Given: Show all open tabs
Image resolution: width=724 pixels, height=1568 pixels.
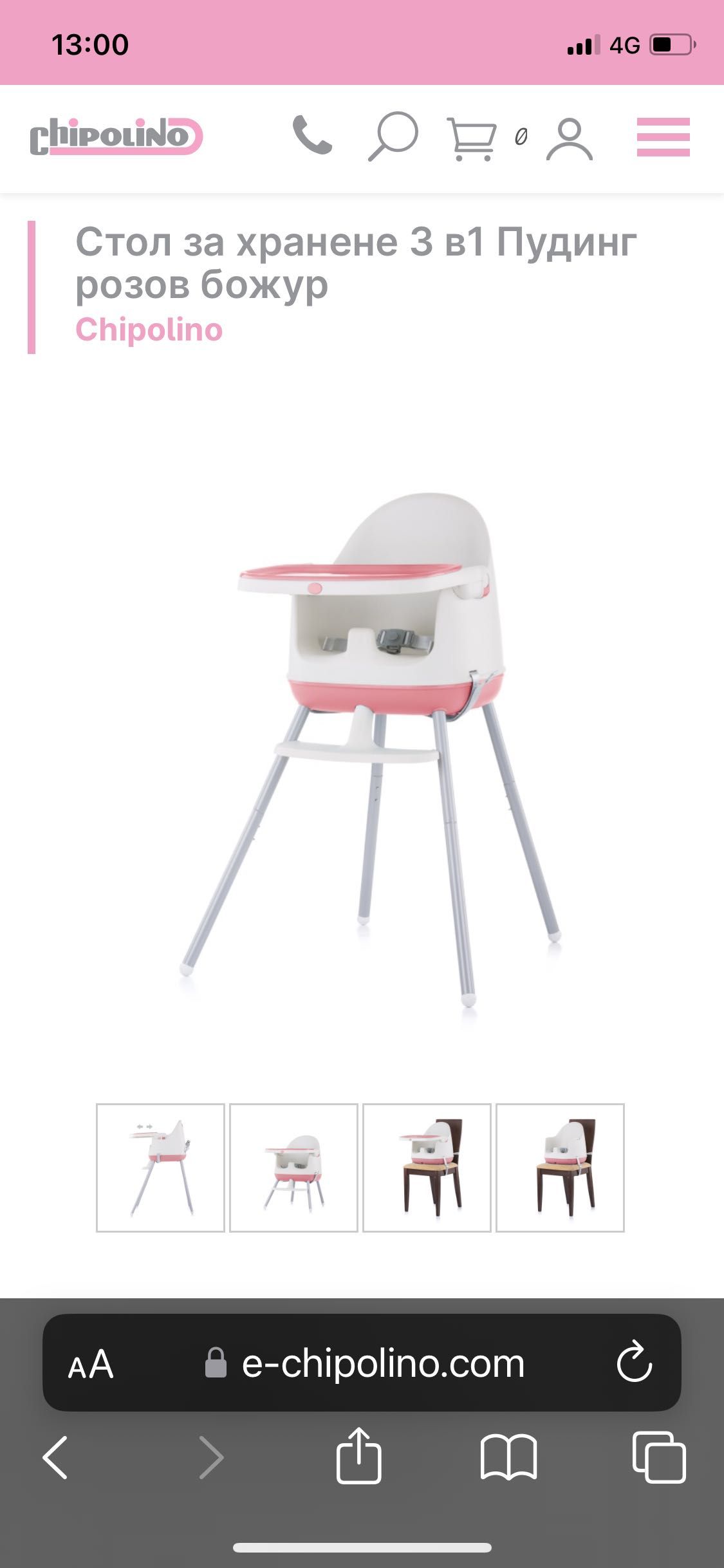Looking at the screenshot, I should [658, 1457].
